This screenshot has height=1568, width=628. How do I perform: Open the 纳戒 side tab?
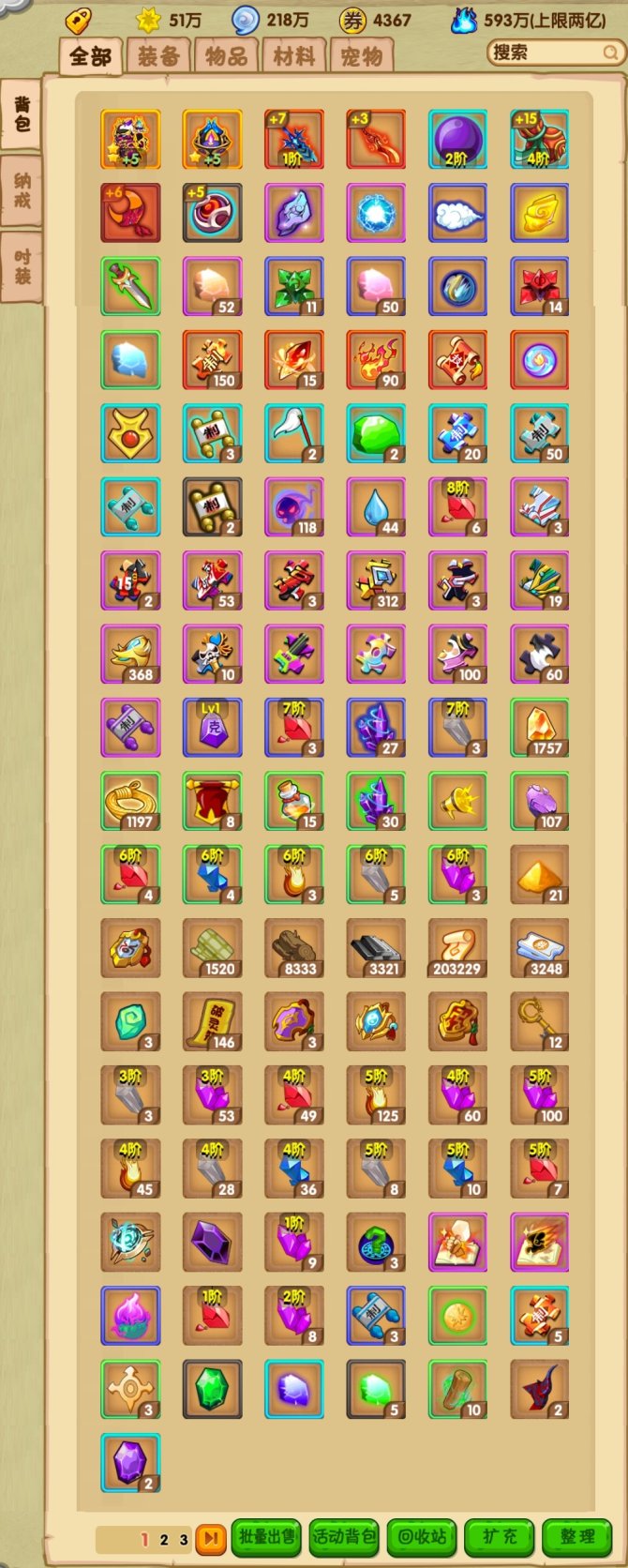pyautogui.click(x=22, y=190)
